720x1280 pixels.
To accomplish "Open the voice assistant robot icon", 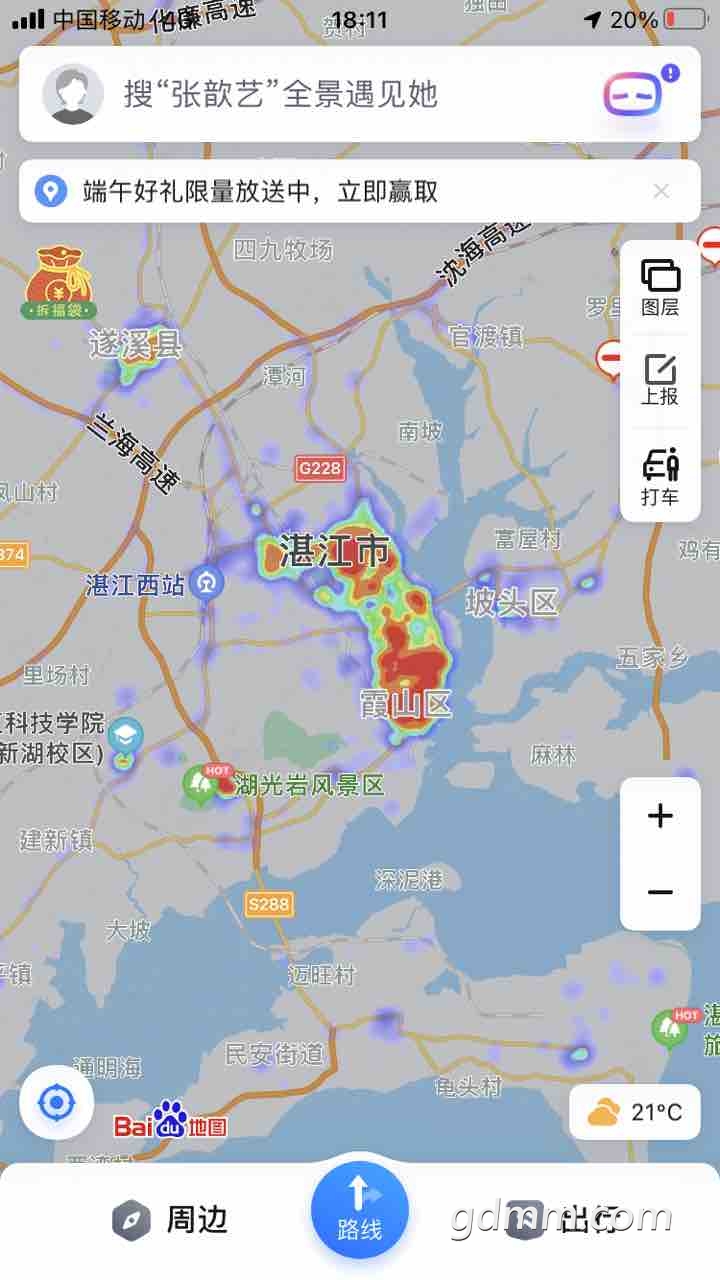I will click(632, 95).
